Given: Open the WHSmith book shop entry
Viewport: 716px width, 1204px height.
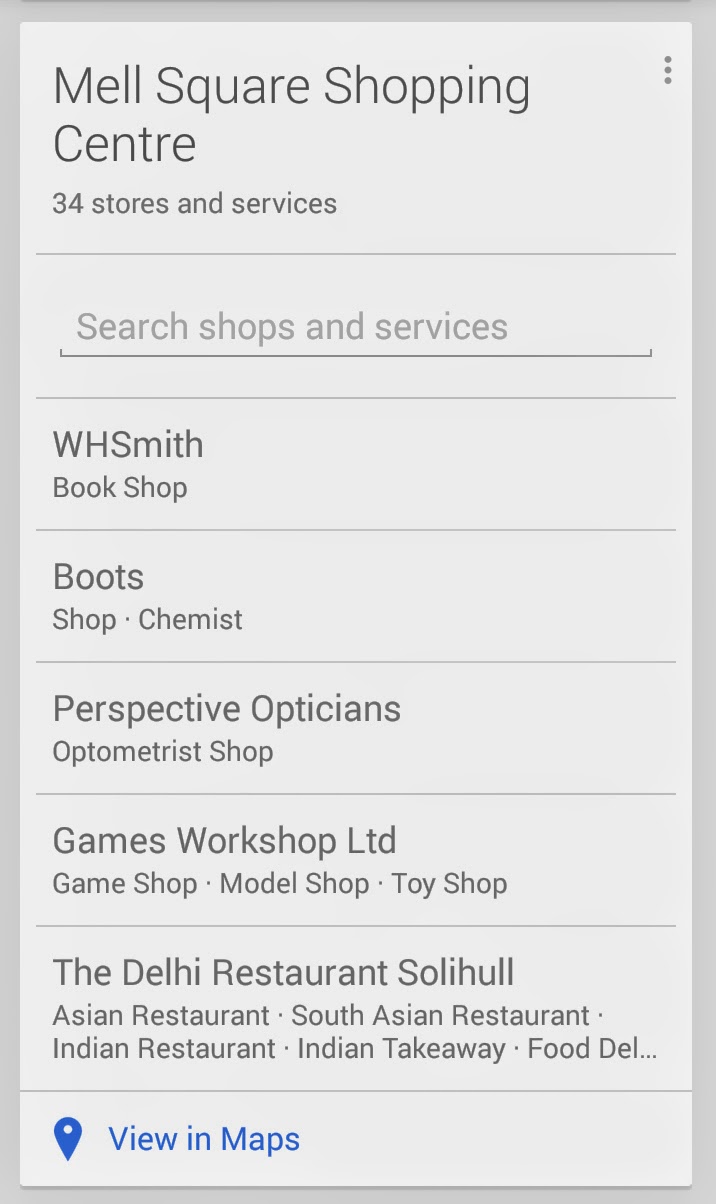Looking at the screenshot, I should (x=356, y=464).
